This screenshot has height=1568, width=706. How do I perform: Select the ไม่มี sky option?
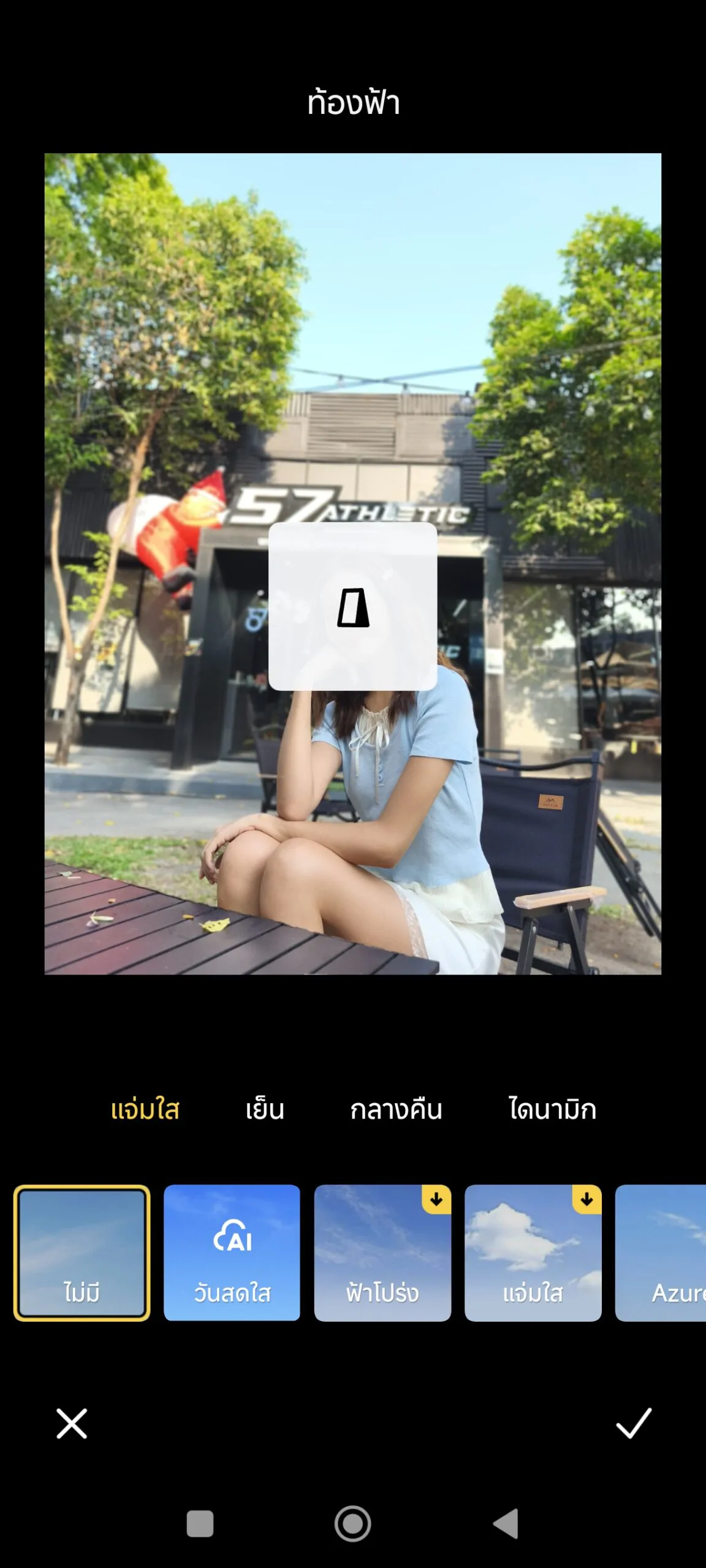click(82, 1253)
